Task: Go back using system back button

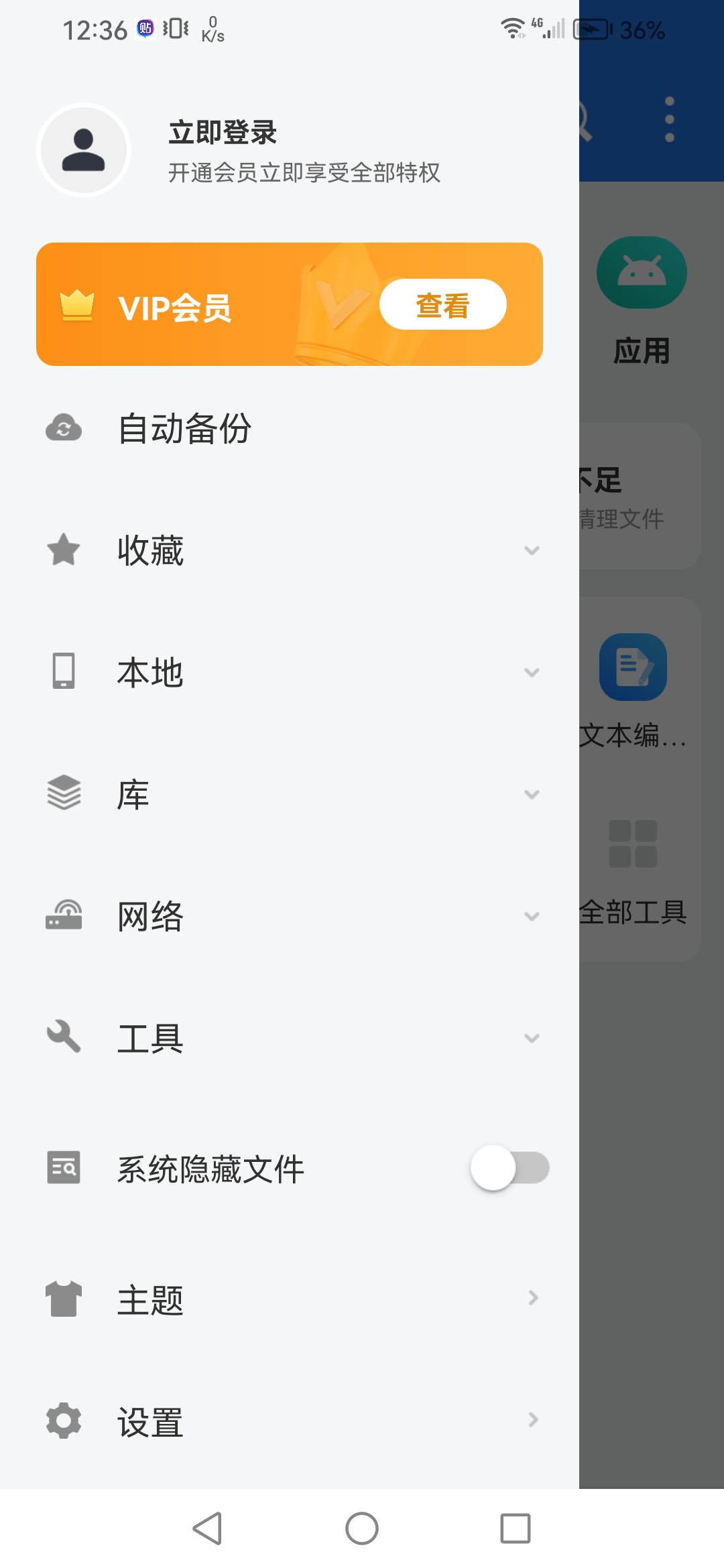Action: 207,1528
